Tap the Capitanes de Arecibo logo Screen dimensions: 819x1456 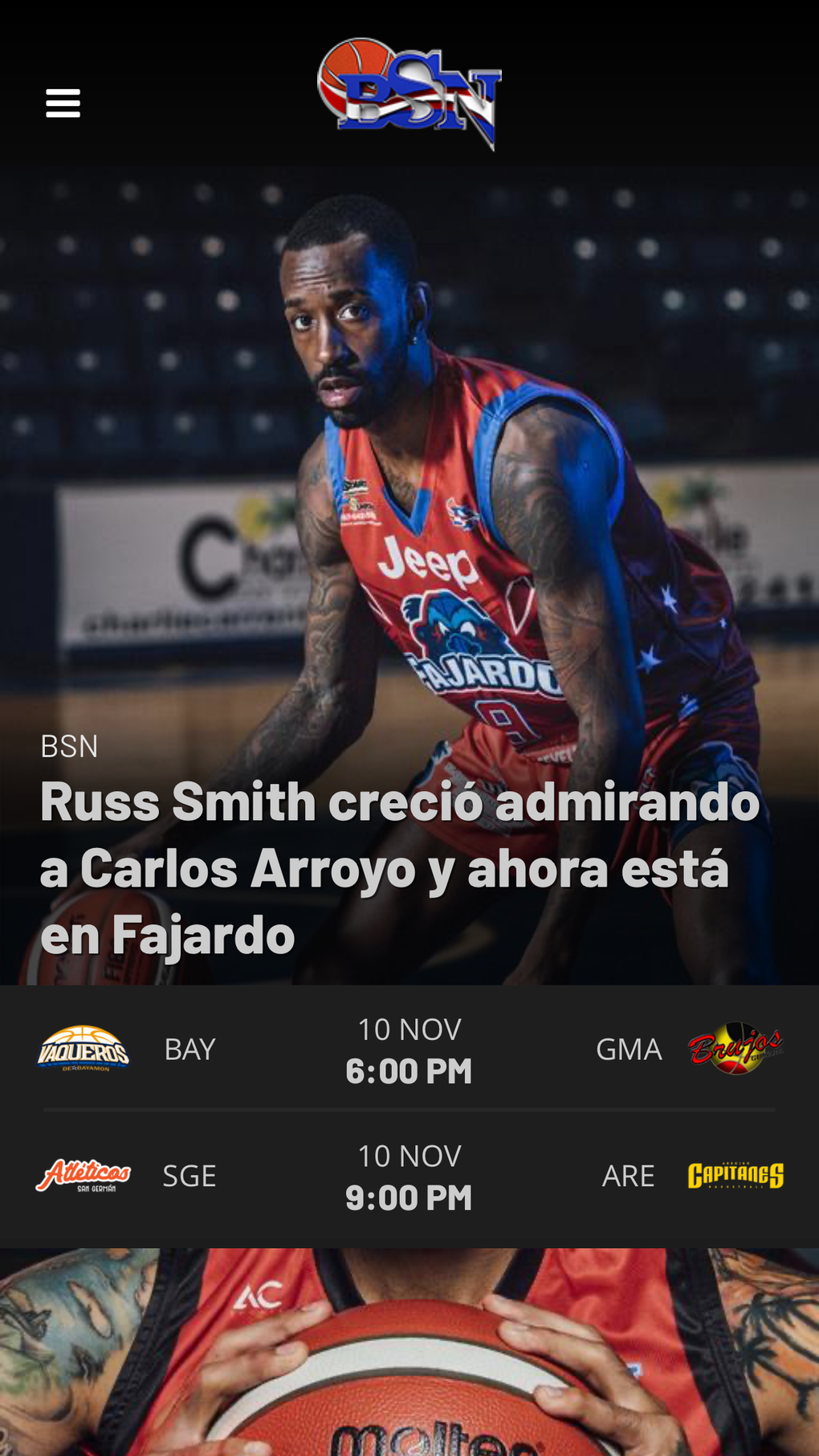pos(737,1175)
